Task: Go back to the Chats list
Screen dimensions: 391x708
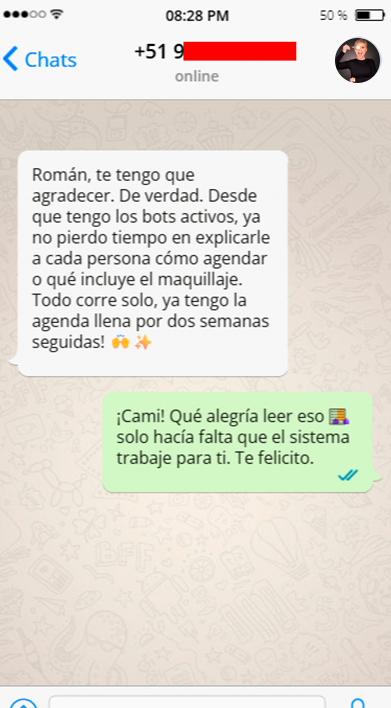Action: pyautogui.click(x=40, y=60)
